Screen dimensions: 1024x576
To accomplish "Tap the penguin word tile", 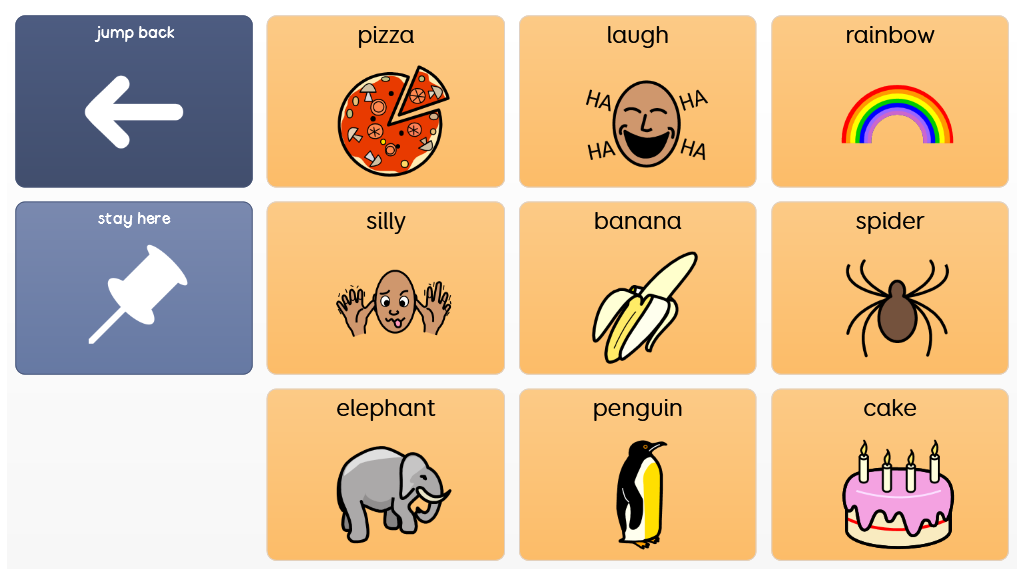I will [637, 474].
